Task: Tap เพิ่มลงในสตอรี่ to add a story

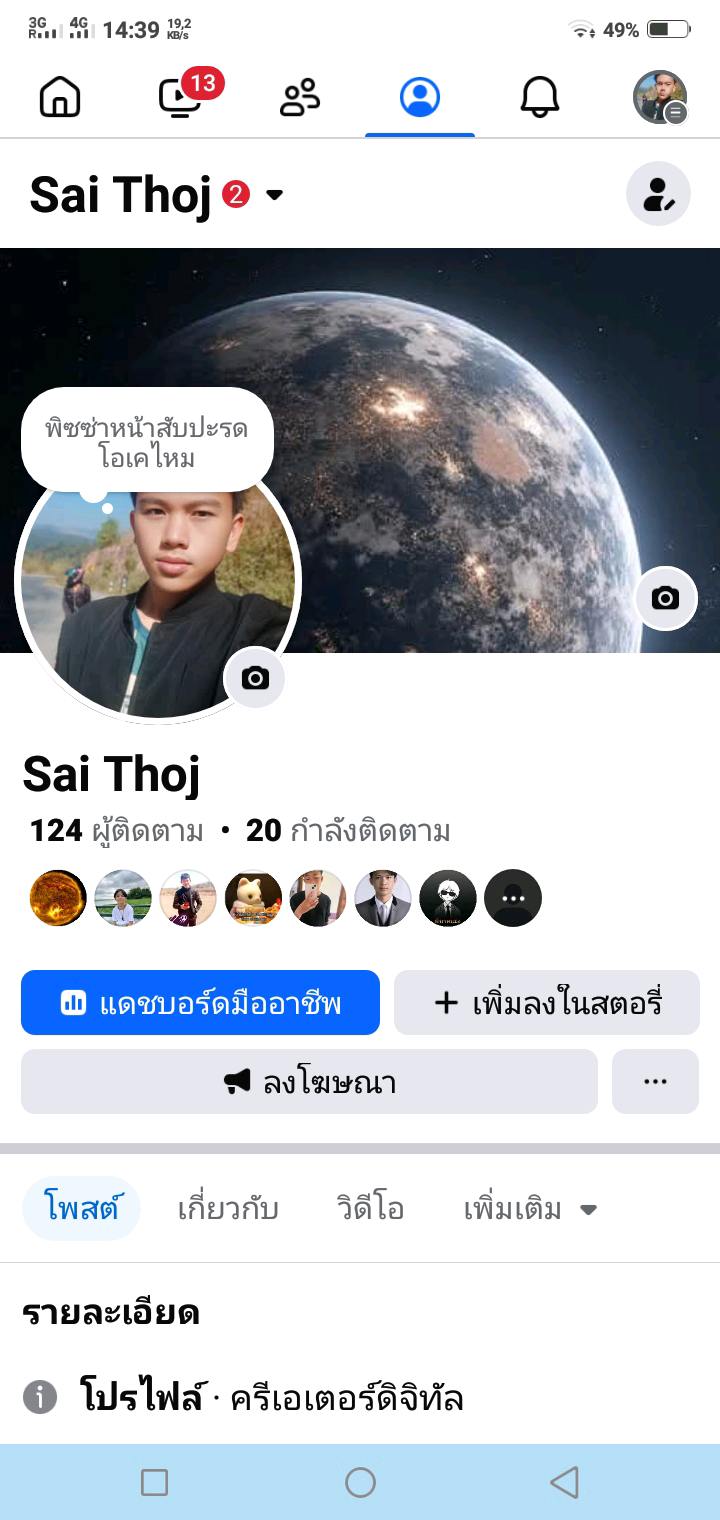Action: point(547,1002)
